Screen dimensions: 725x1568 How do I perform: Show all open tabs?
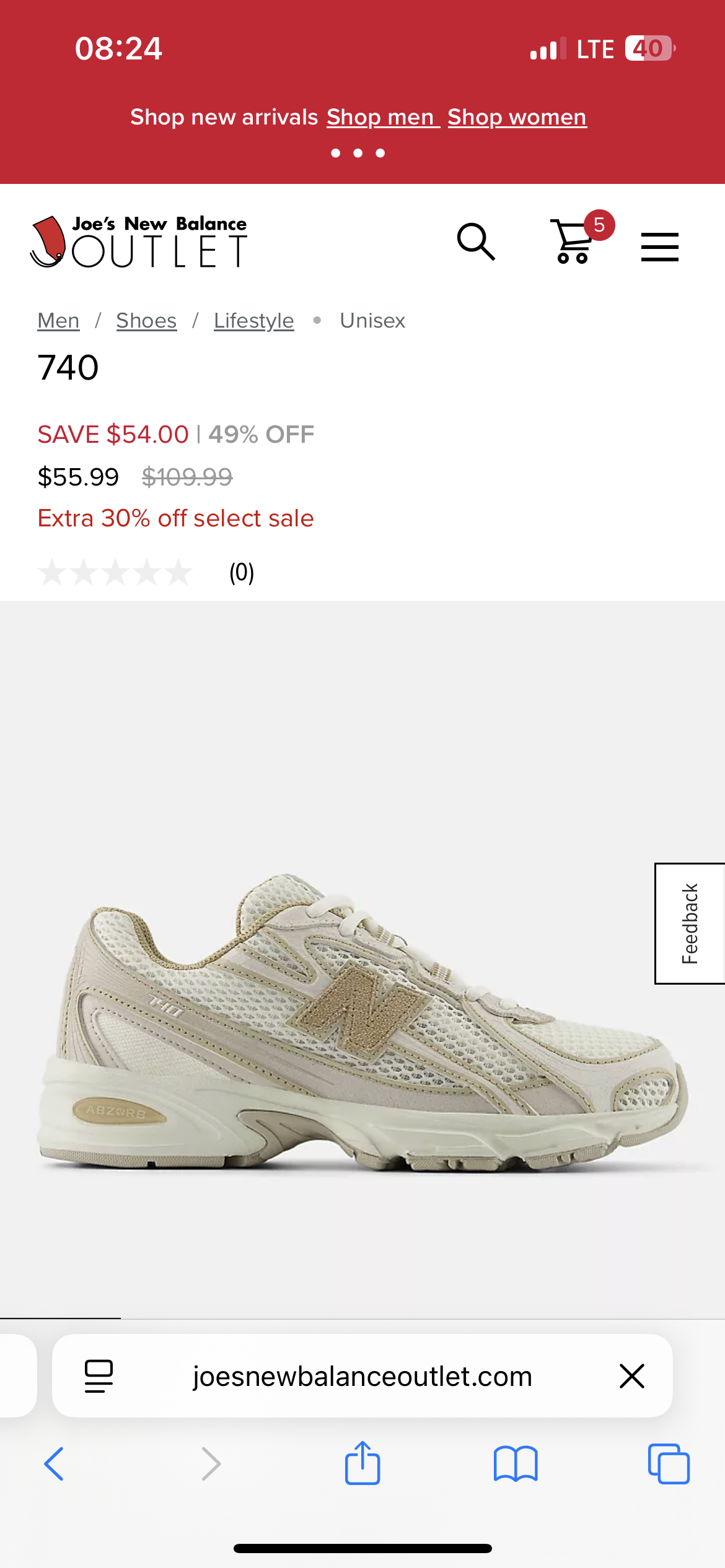coord(669,1464)
